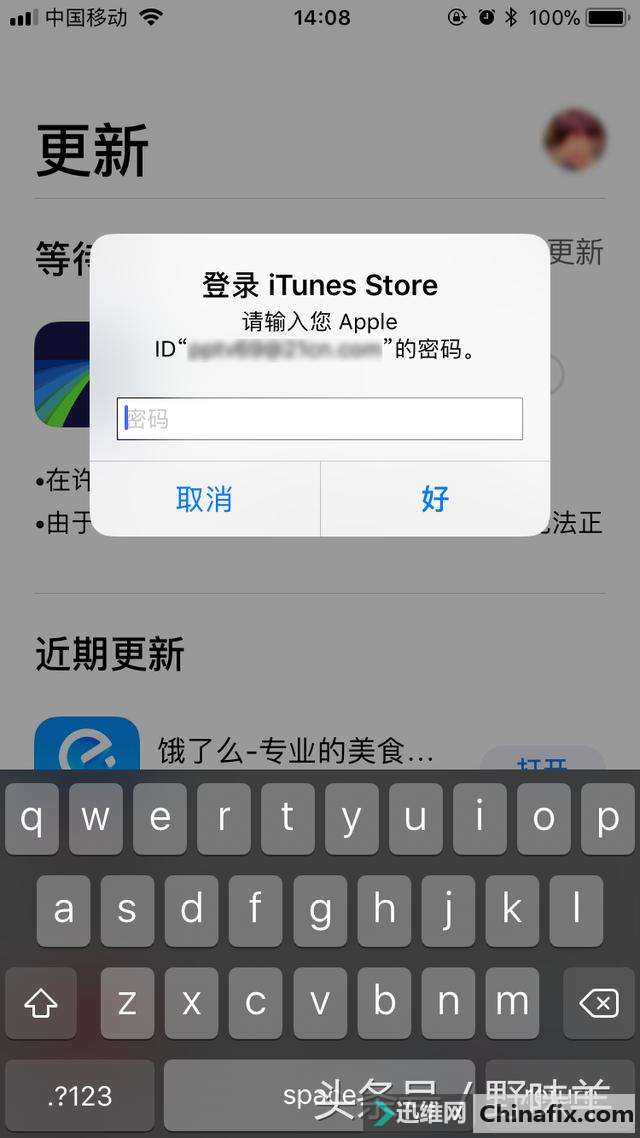Type the letter q key
The image size is (640, 1138).
tap(32, 819)
